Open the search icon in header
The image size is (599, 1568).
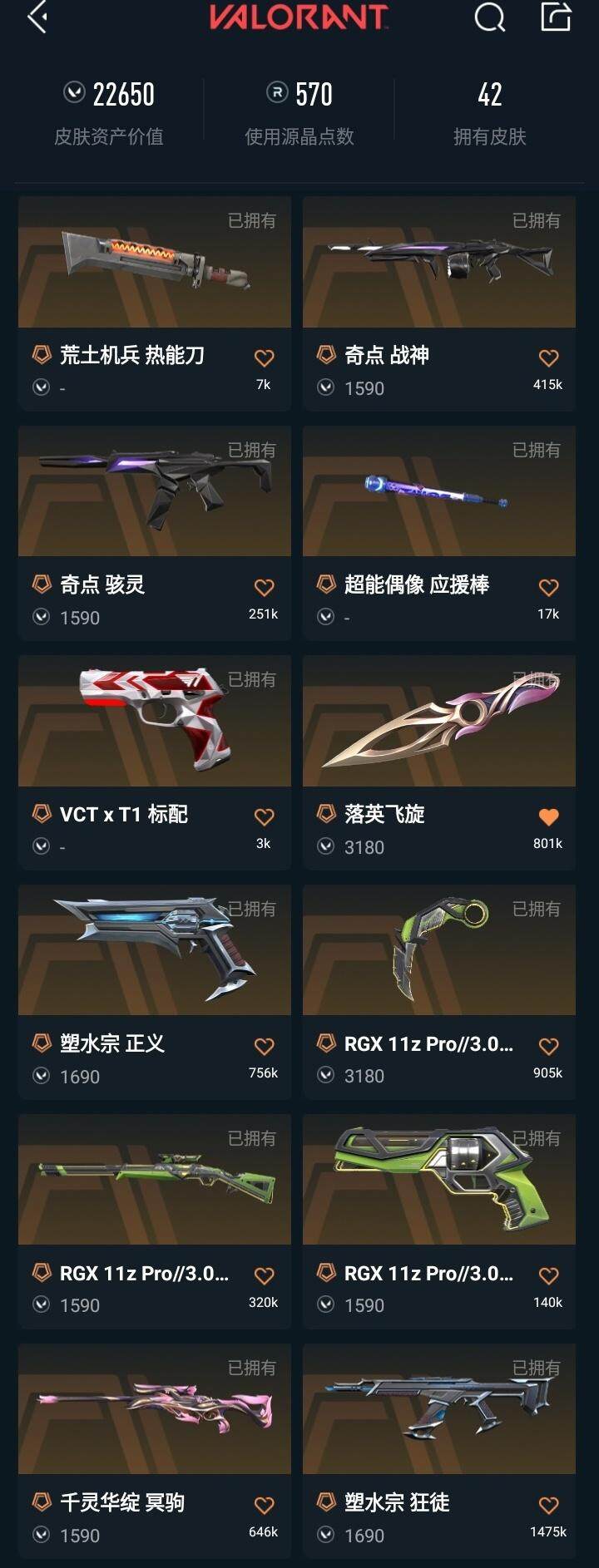coord(489,17)
